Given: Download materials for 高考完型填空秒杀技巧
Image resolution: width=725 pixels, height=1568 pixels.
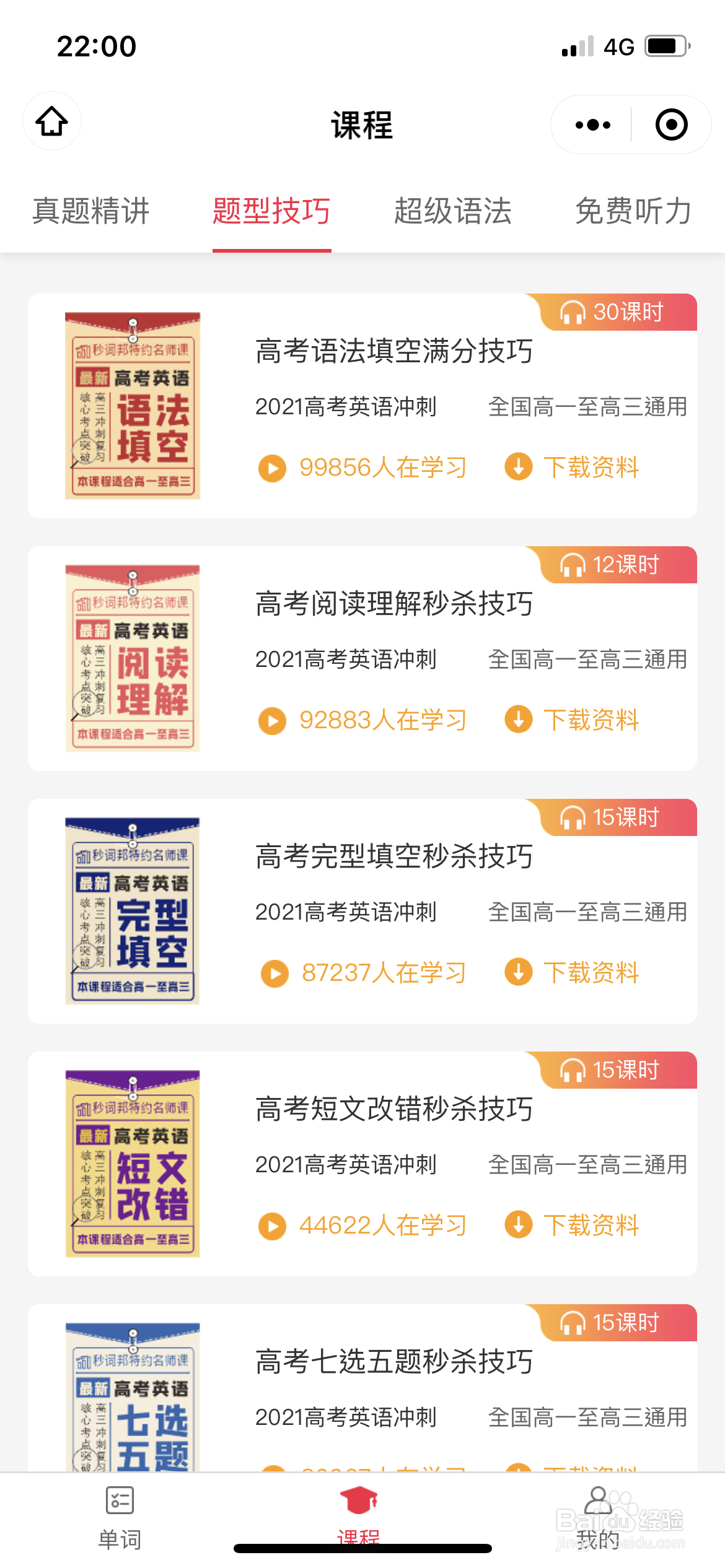Looking at the screenshot, I should pos(573,972).
